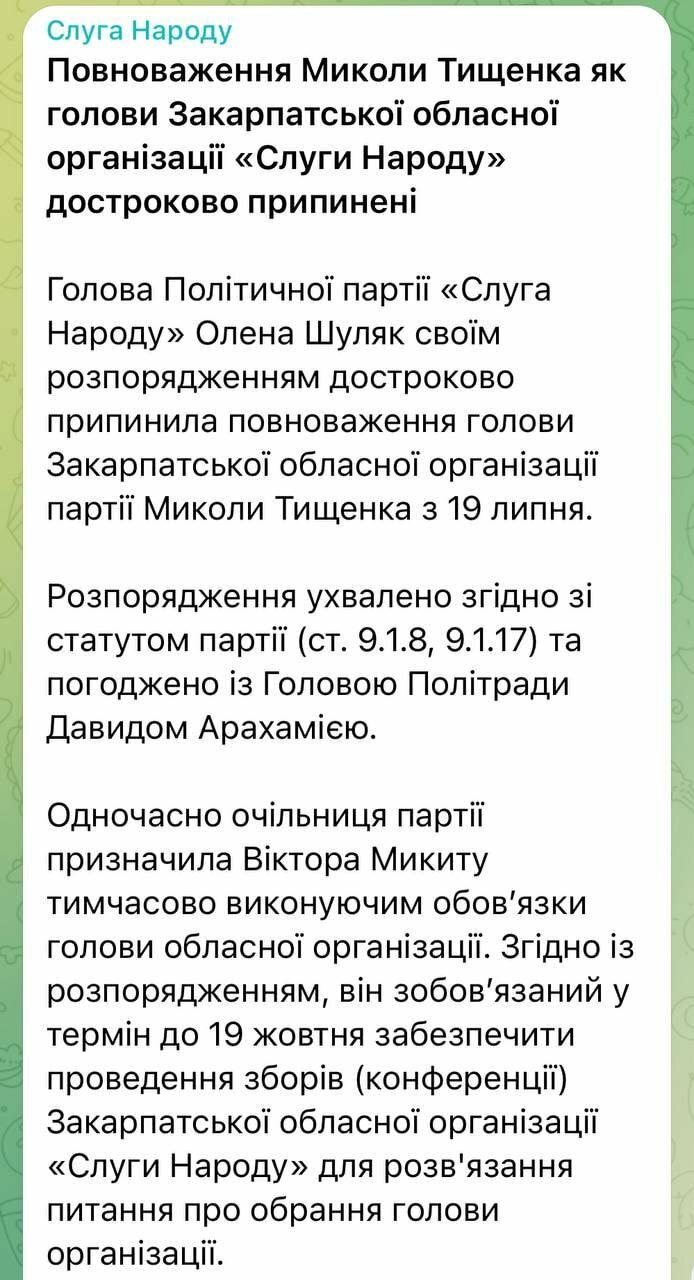This screenshot has width=694, height=1280.
Task: Open the Слуга Народу channel name
Action: [139, 31]
